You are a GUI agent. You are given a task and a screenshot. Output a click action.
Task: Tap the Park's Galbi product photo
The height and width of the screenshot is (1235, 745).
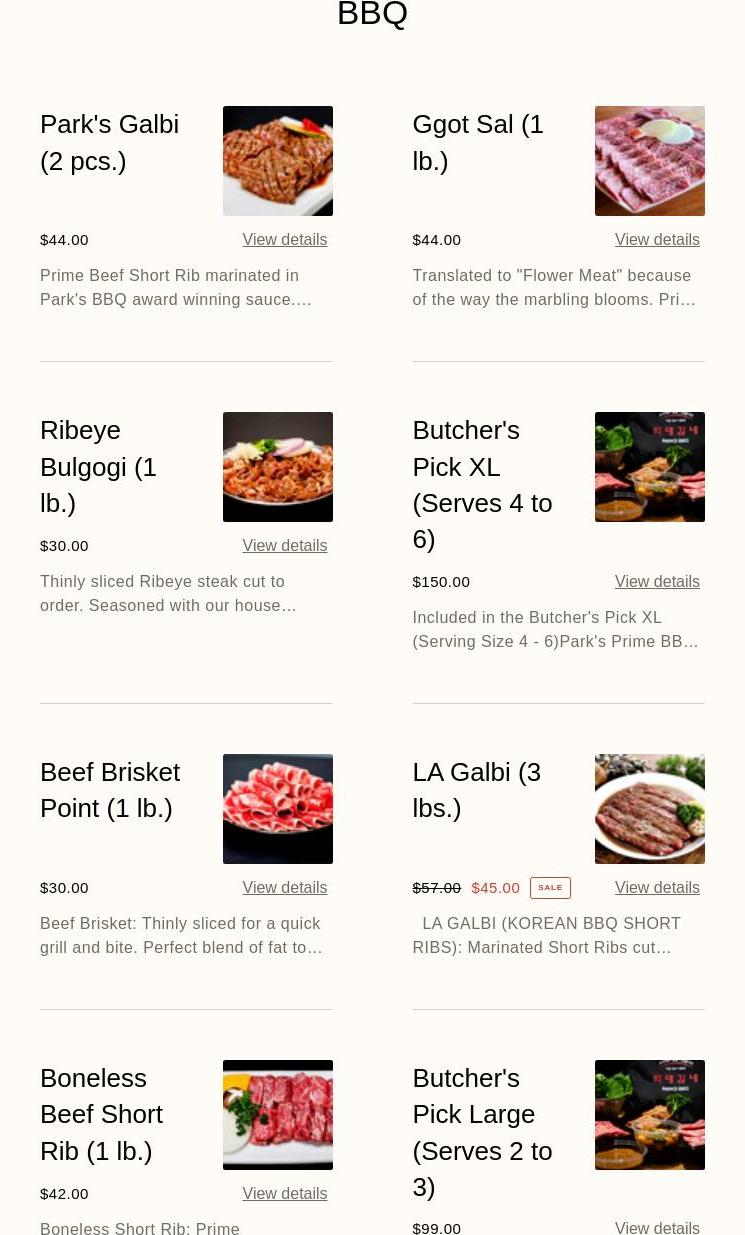coord(278,161)
